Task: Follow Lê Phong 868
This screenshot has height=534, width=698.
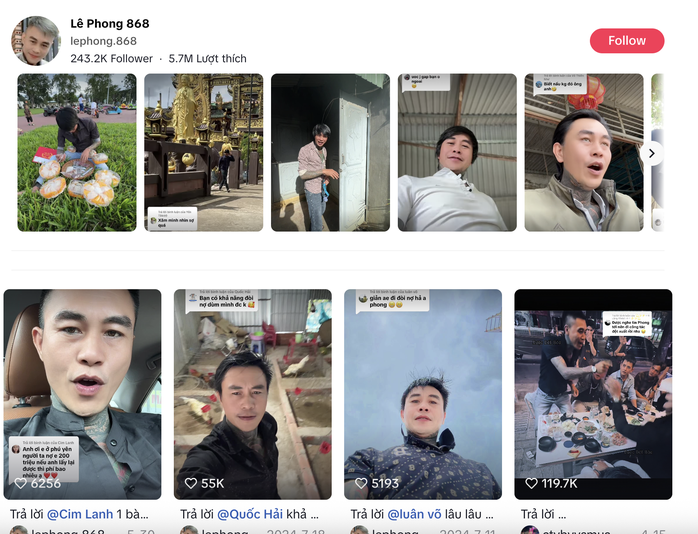Action: click(x=626, y=40)
